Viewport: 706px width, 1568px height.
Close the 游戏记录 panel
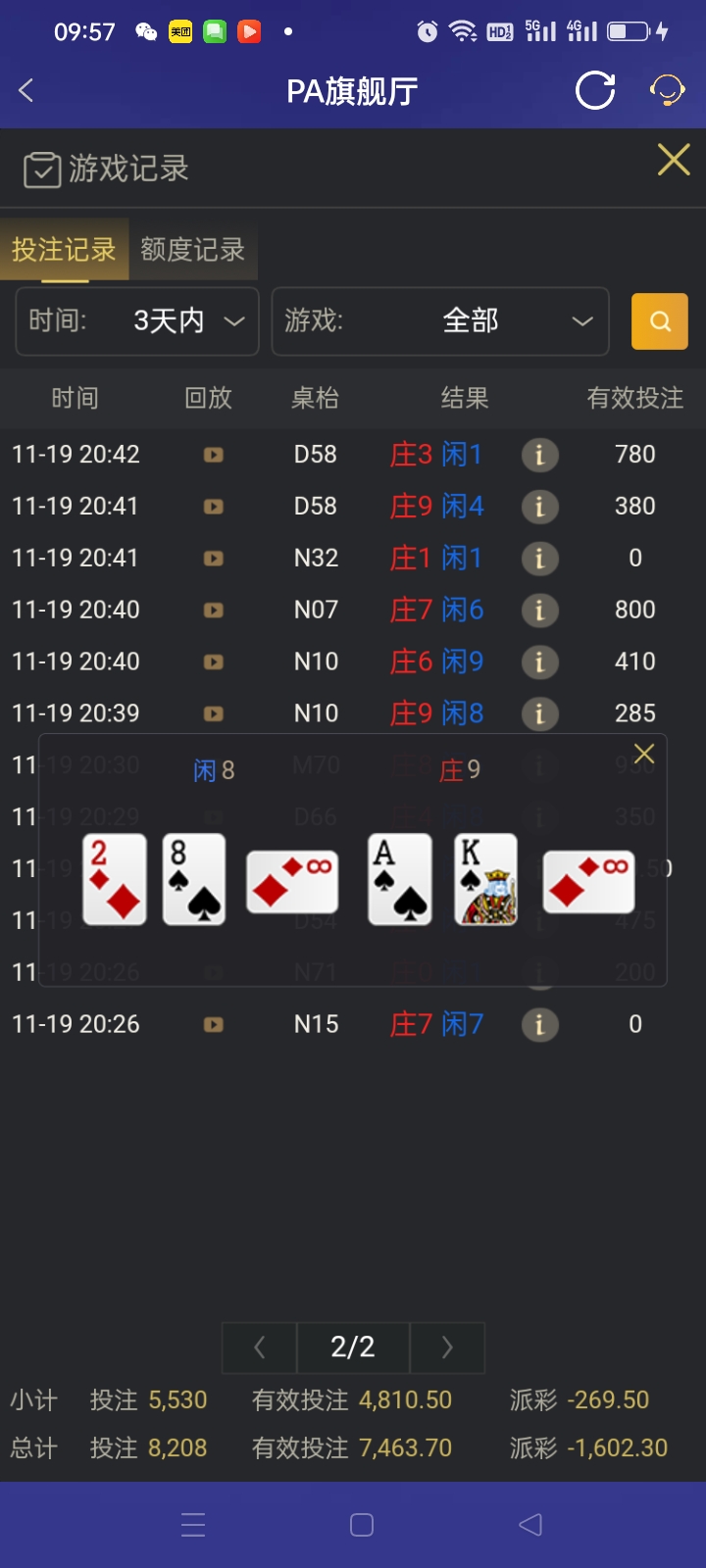coord(674,160)
